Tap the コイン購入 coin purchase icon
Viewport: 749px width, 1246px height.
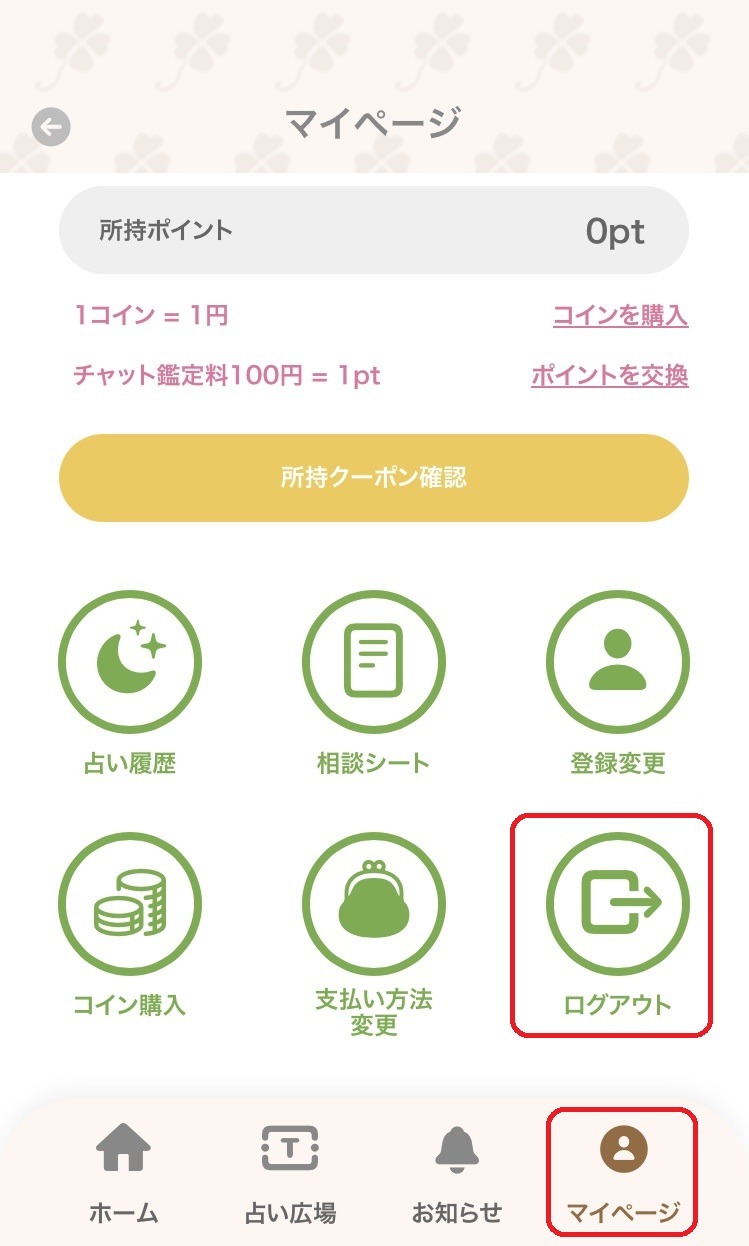click(x=131, y=903)
